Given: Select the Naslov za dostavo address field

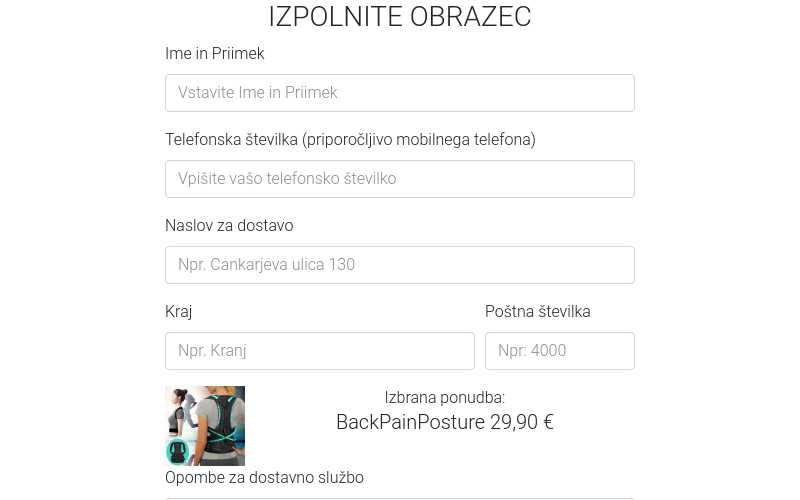Looking at the screenshot, I should click(x=399, y=265).
